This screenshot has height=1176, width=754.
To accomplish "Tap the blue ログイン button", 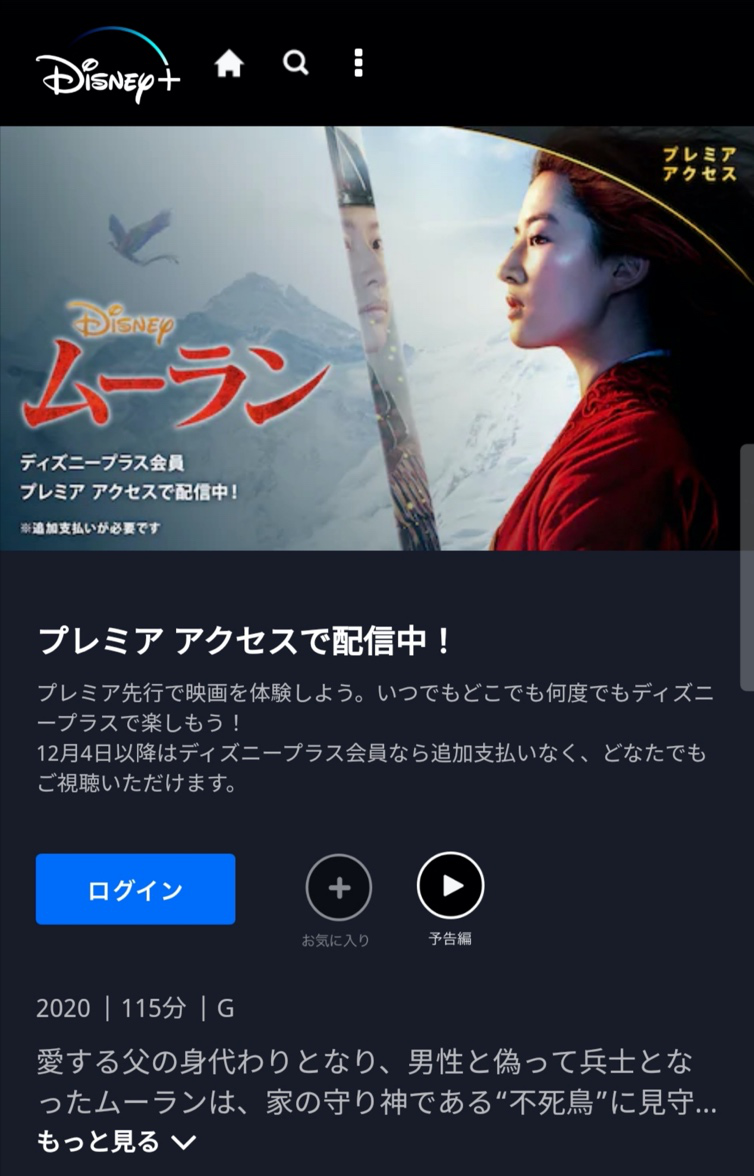I will pyautogui.click(x=136, y=889).
